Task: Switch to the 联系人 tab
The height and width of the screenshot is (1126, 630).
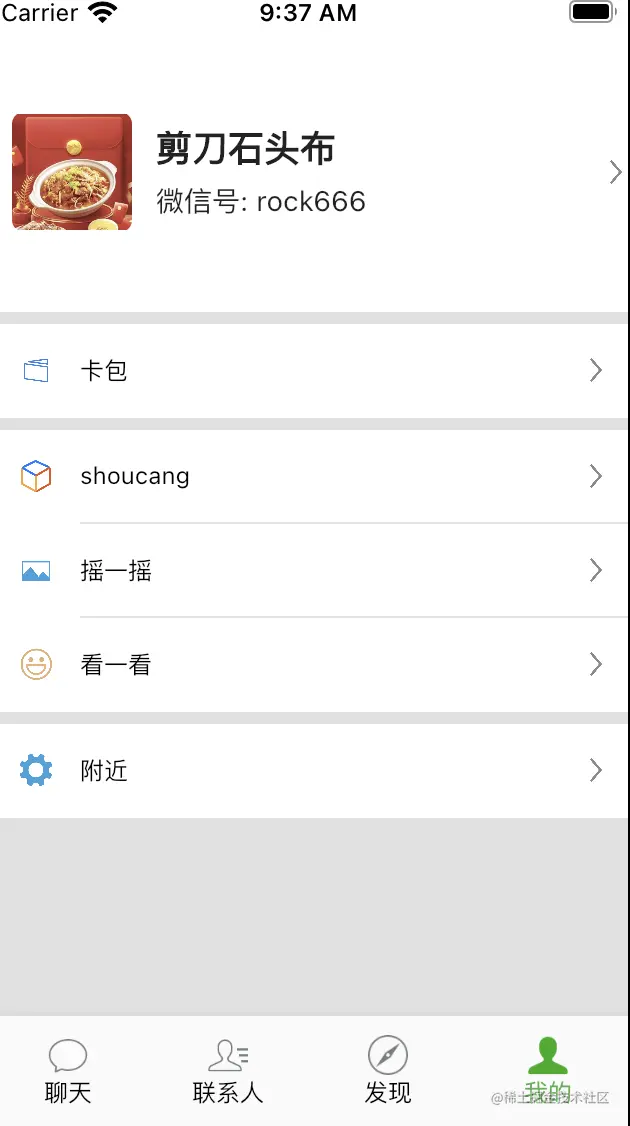Action: point(228,1070)
